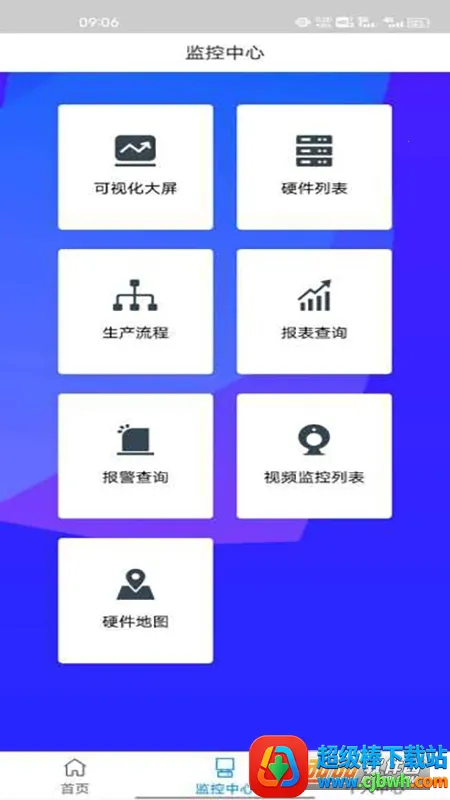Select the 监控中心 tab
Viewport: 450px width, 800px height.
coord(224,776)
